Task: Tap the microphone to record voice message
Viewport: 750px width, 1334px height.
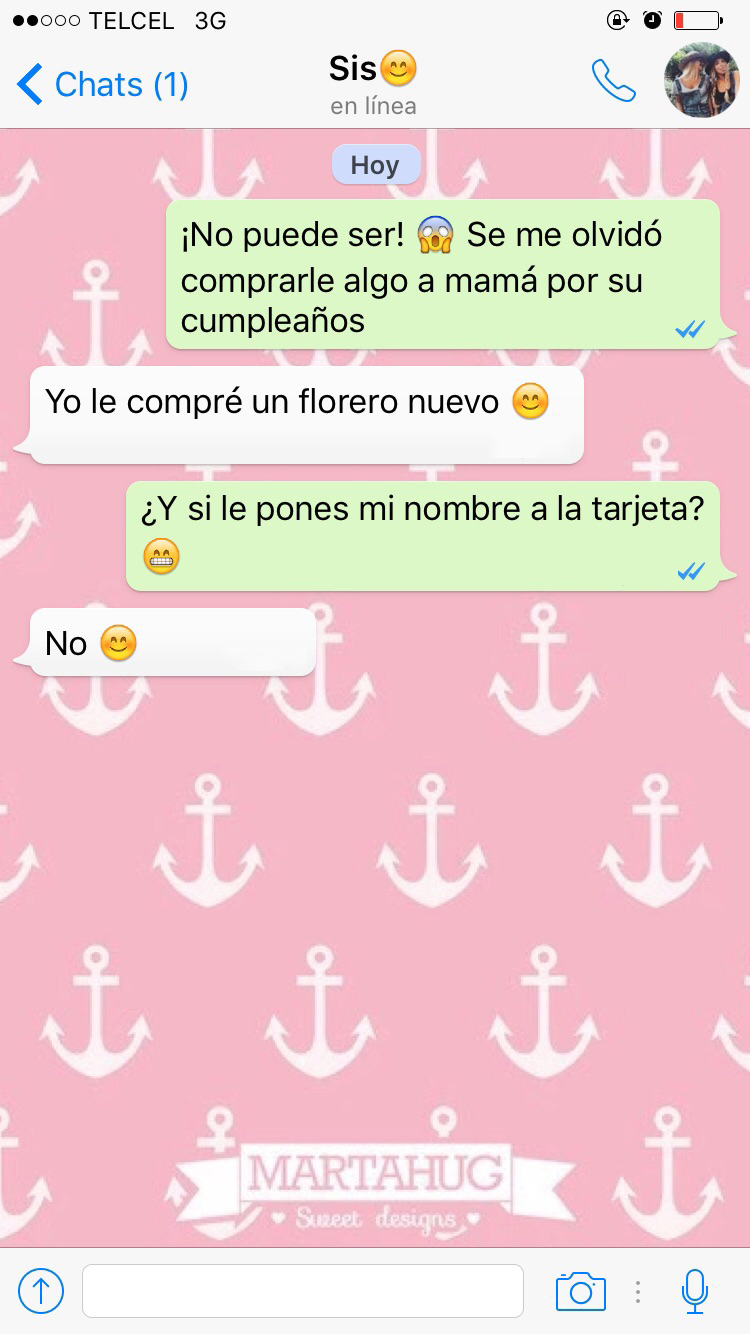Action: (x=695, y=1291)
